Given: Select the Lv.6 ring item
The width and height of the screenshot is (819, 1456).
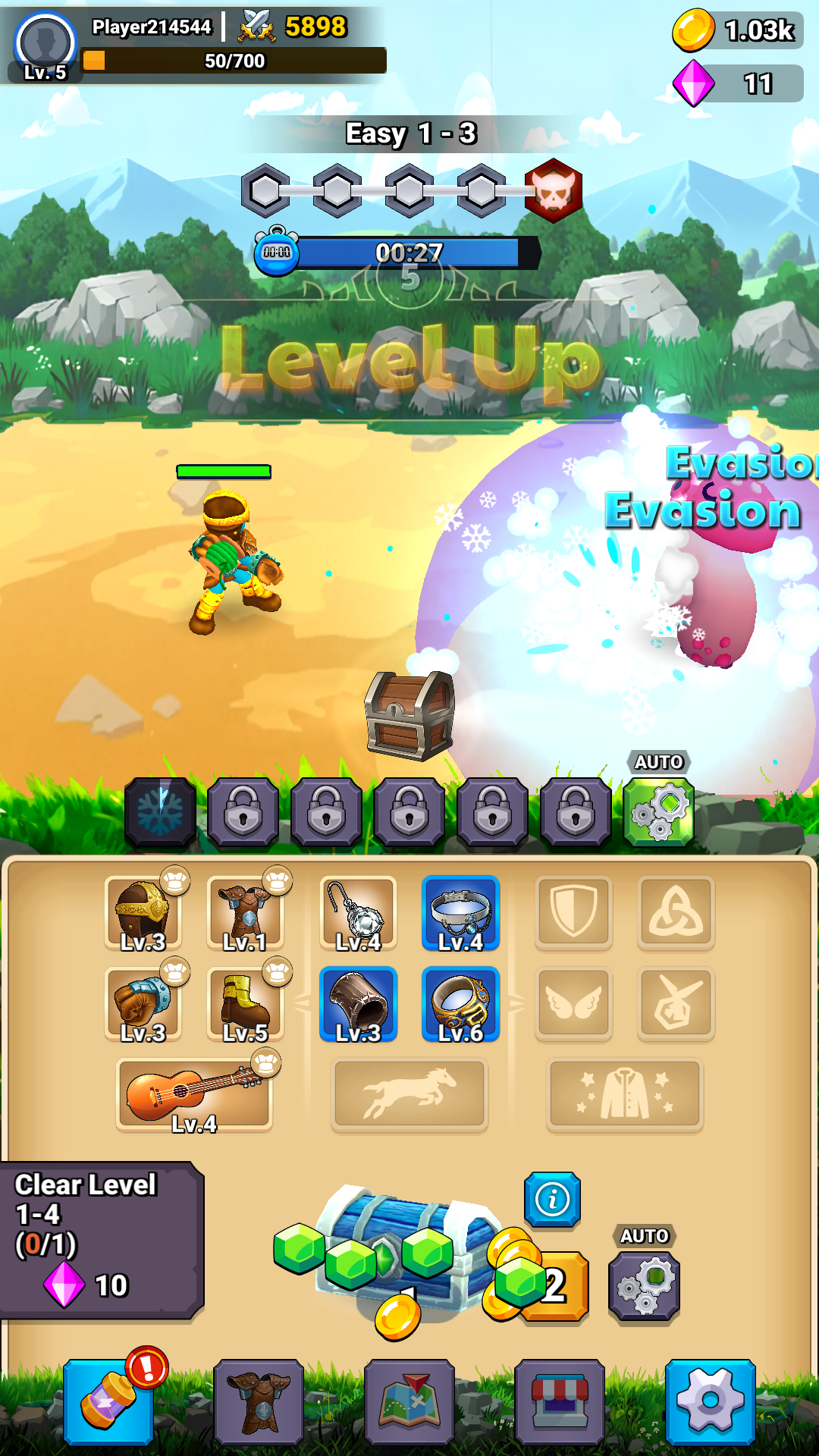Looking at the screenshot, I should pyautogui.click(x=460, y=1005).
